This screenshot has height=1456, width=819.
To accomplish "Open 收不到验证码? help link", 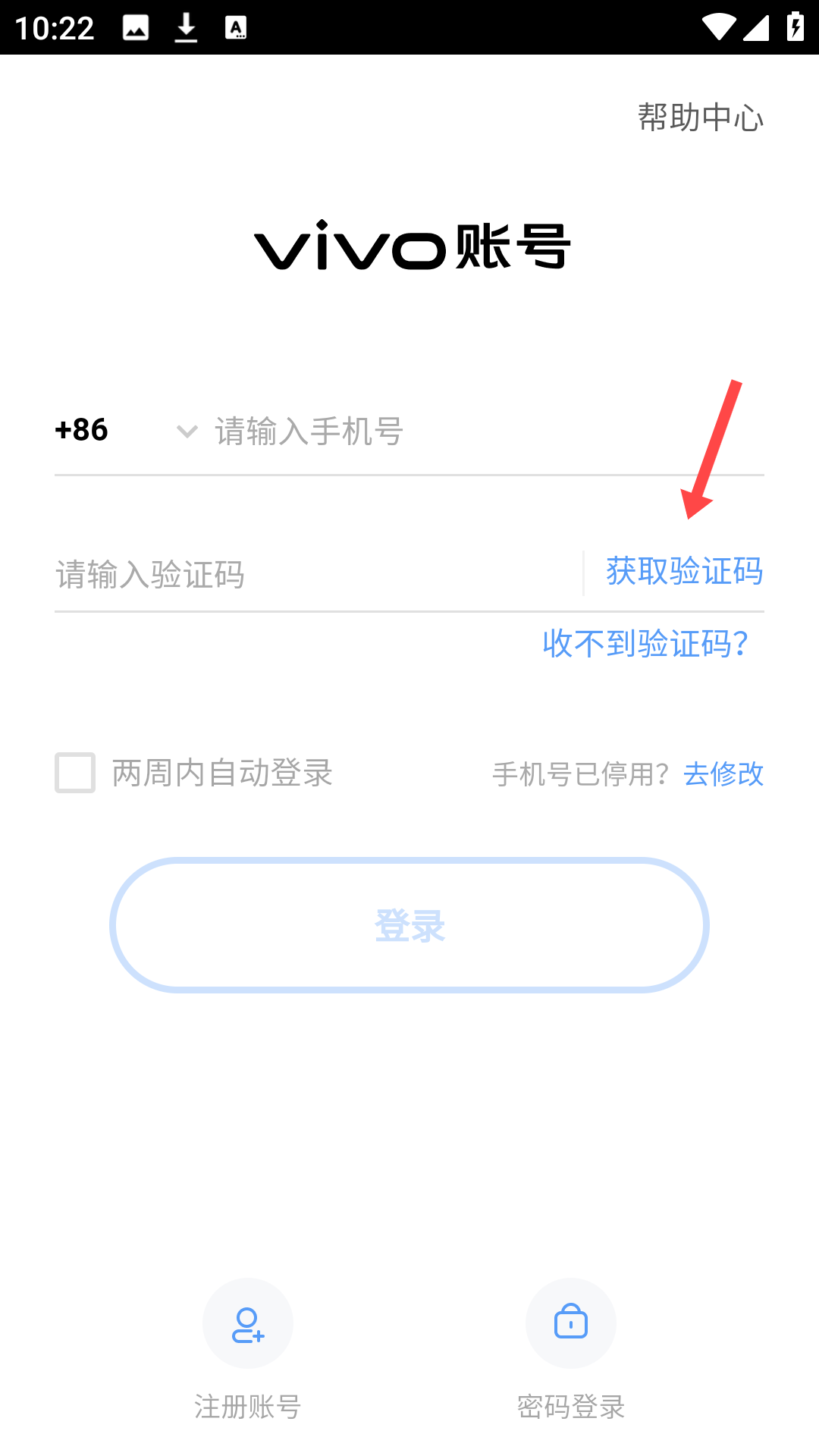I will (645, 644).
